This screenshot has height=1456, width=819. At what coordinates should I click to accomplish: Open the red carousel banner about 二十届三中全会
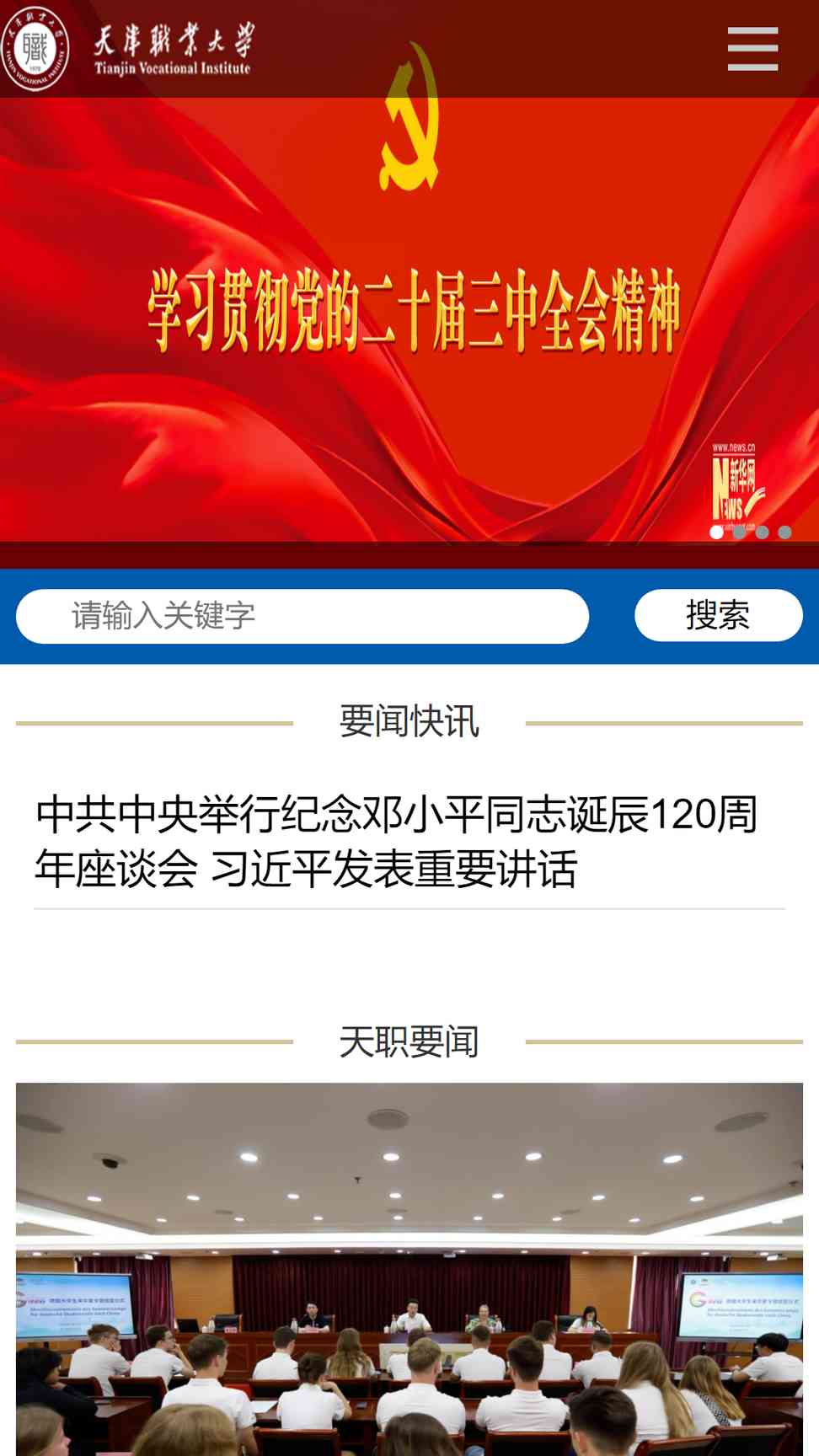tap(409, 318)
